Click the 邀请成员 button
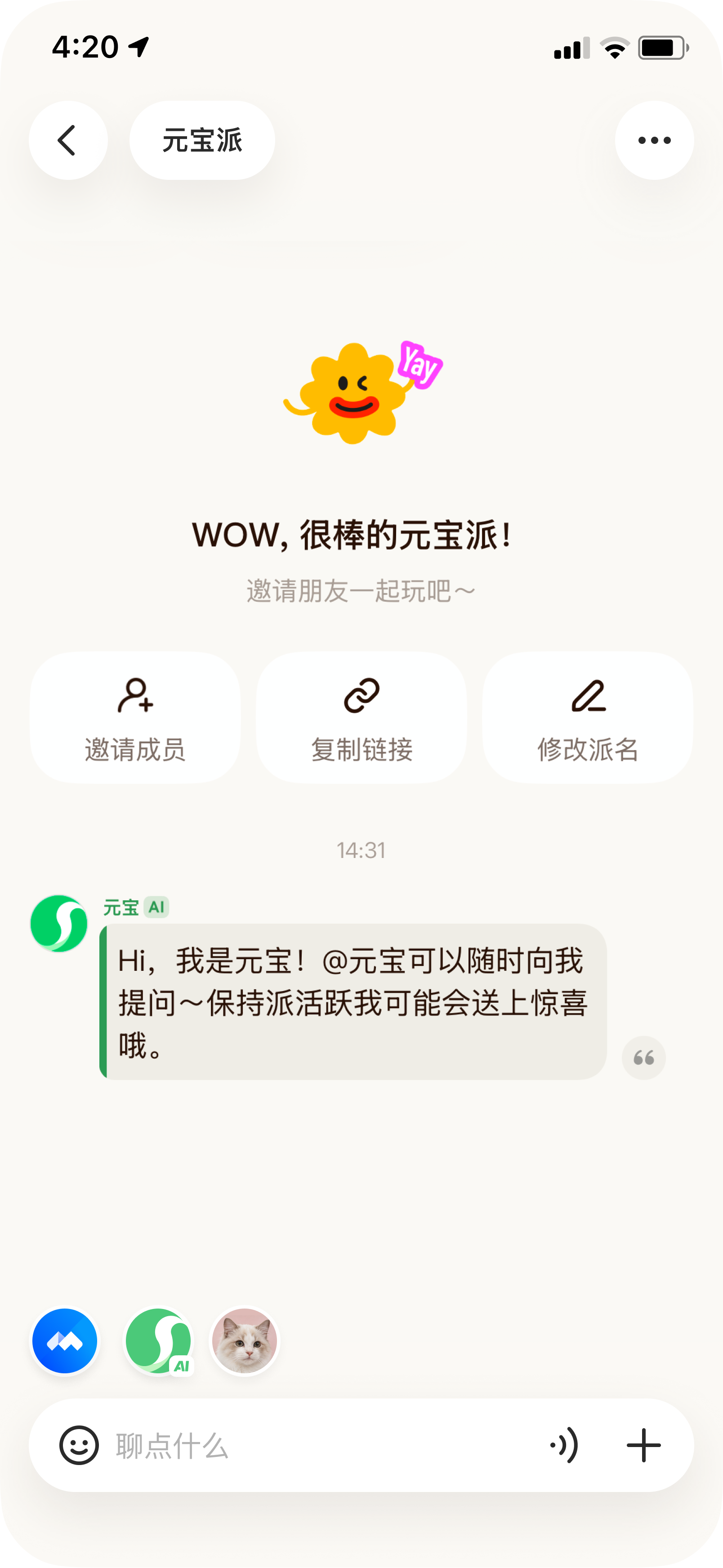This screenshot has height=1568, width=723. tap(134, 752)
